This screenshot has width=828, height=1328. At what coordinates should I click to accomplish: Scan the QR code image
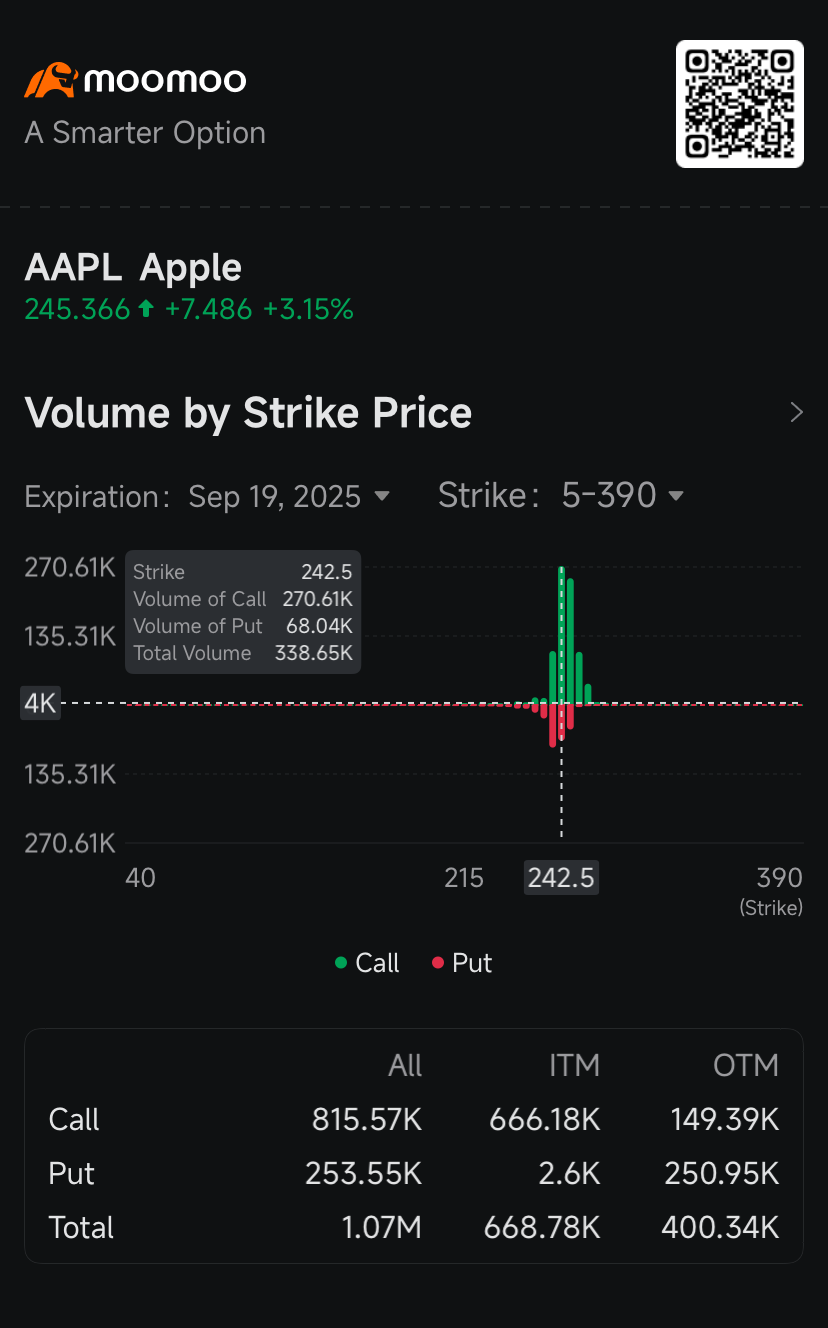click(739, 103)
